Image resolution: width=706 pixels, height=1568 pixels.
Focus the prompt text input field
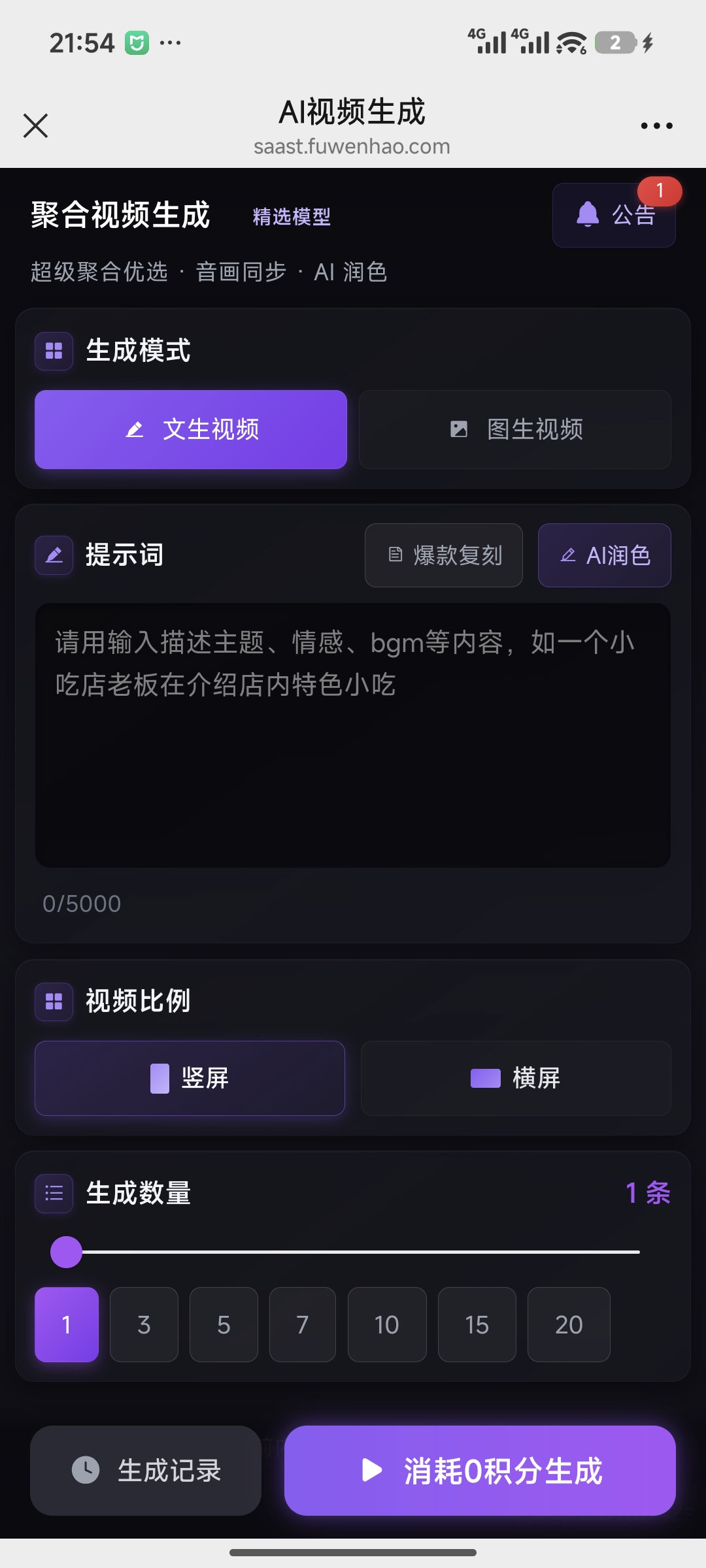[353, 735]
